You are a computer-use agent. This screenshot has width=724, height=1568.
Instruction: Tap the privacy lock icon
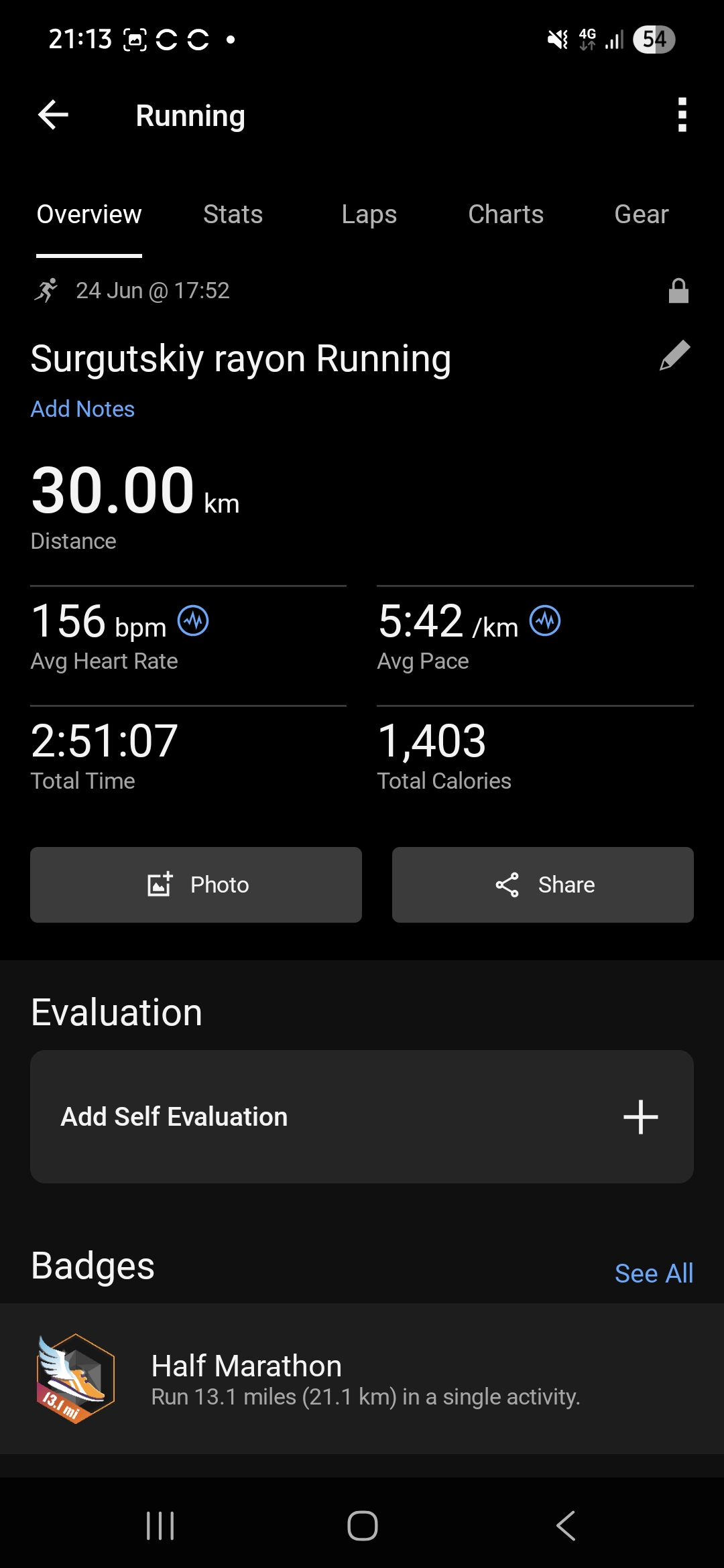point(678,291)
